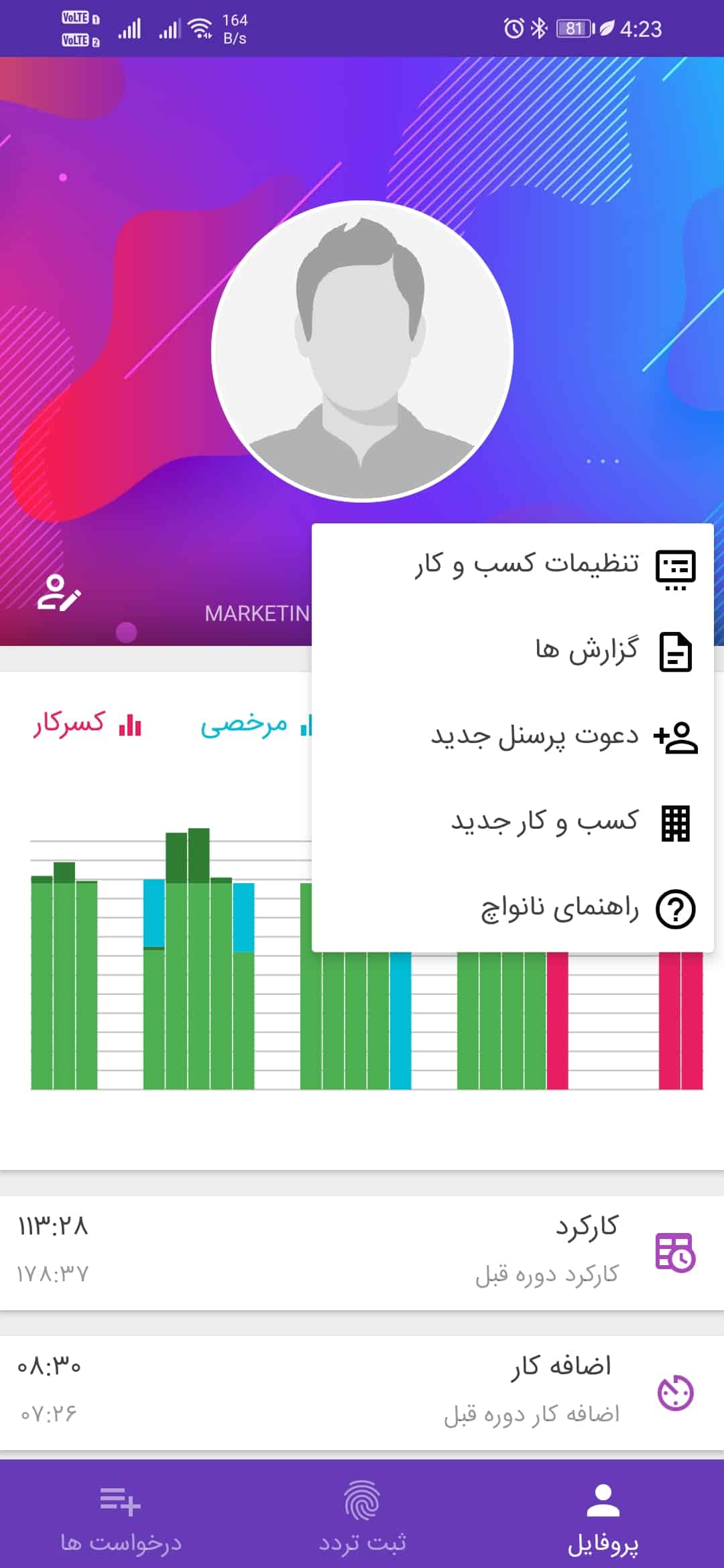Open تنظیمات کسب و کار menu item
The image size is (724, 1568).
pyautogui.click(x=513, y=566)
